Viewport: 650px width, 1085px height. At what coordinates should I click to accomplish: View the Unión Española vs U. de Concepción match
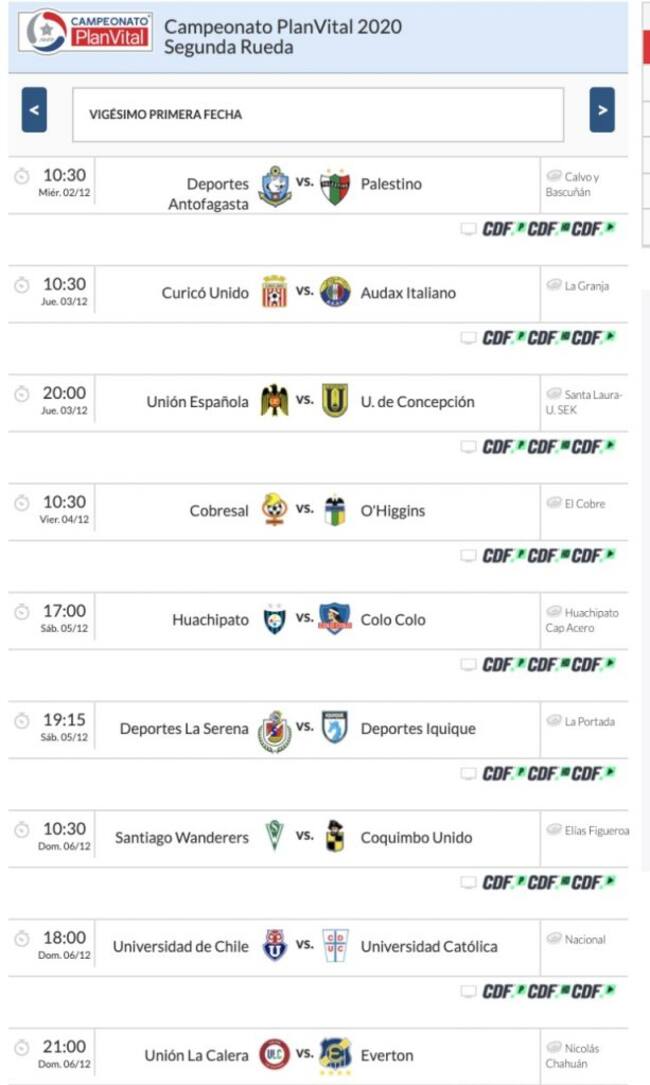click(318, 402)
